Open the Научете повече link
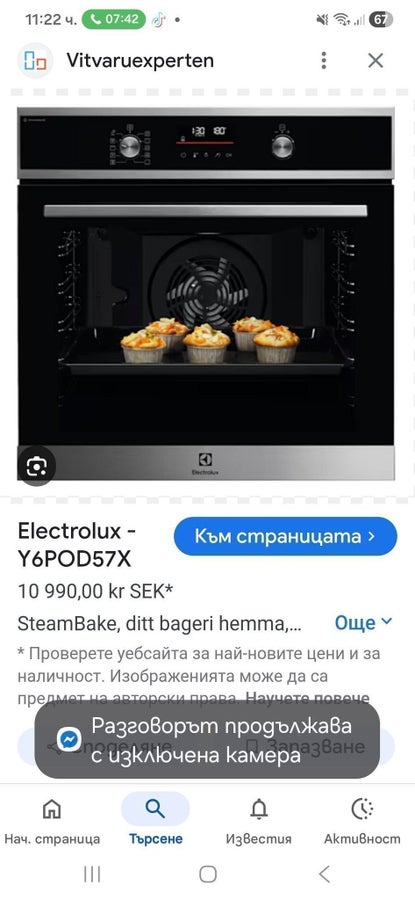 pos(307,699)
